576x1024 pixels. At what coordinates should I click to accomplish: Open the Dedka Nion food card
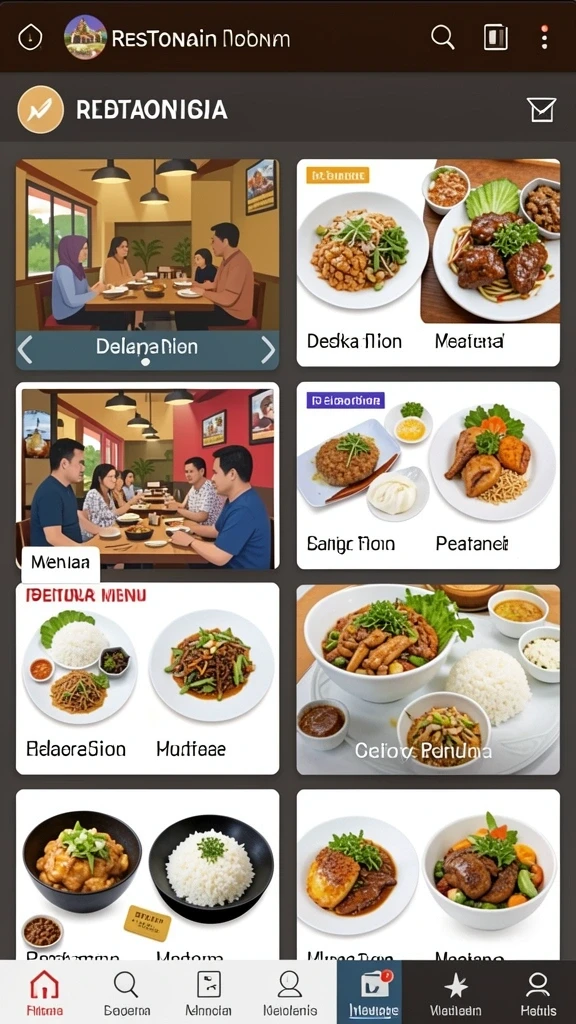point(428,263)
